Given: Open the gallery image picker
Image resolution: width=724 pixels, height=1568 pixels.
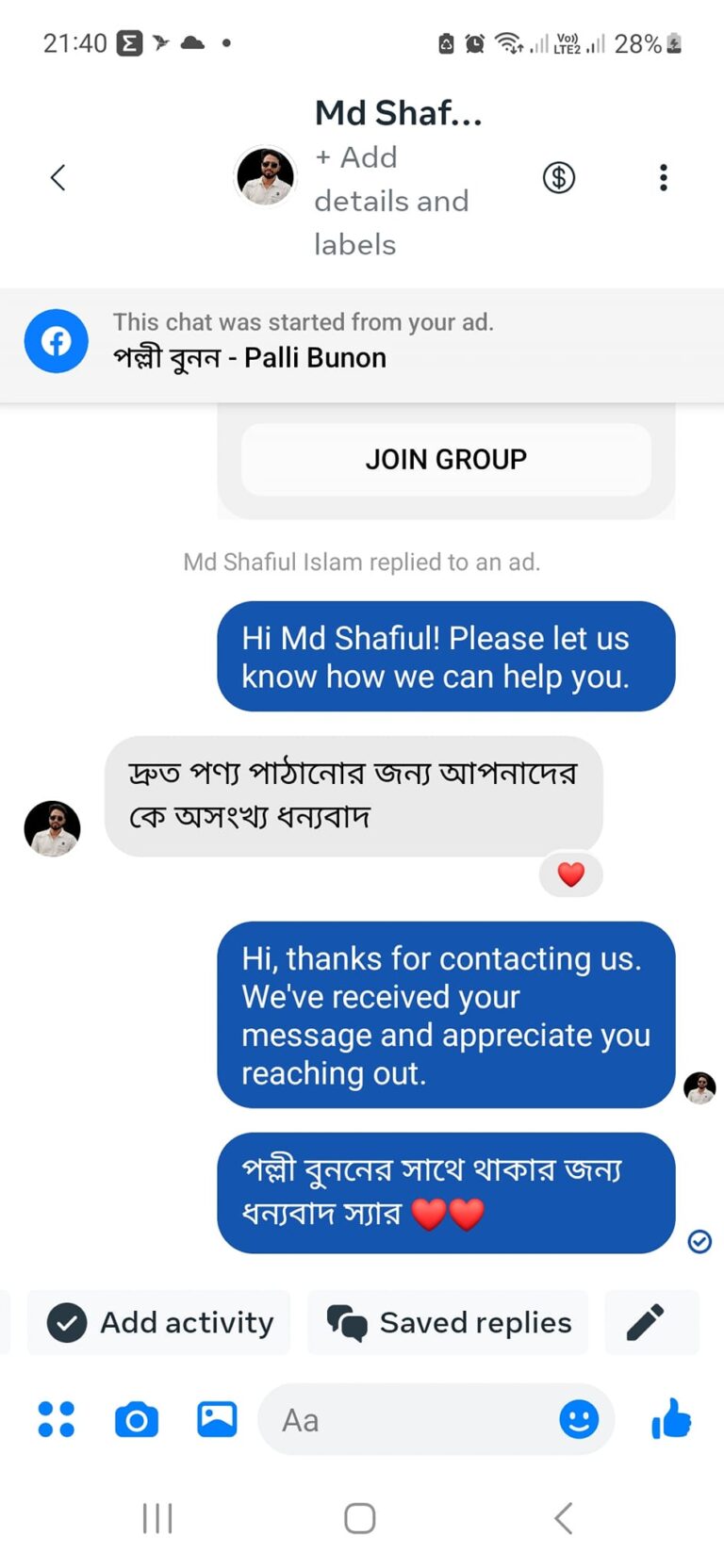Looking at the screenshot, I should 217,1419.
